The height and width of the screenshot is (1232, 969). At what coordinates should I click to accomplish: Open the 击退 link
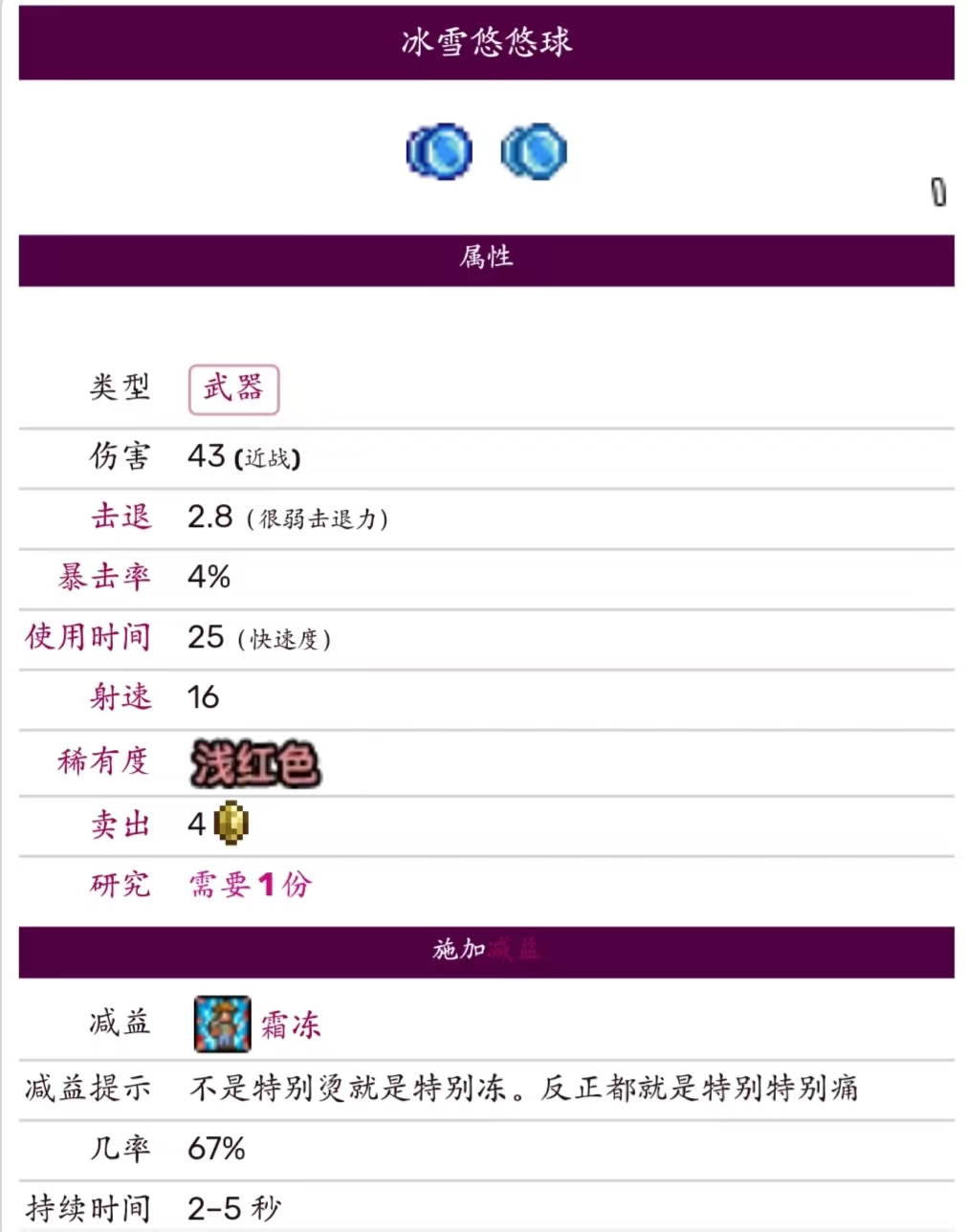click(121, 517)
